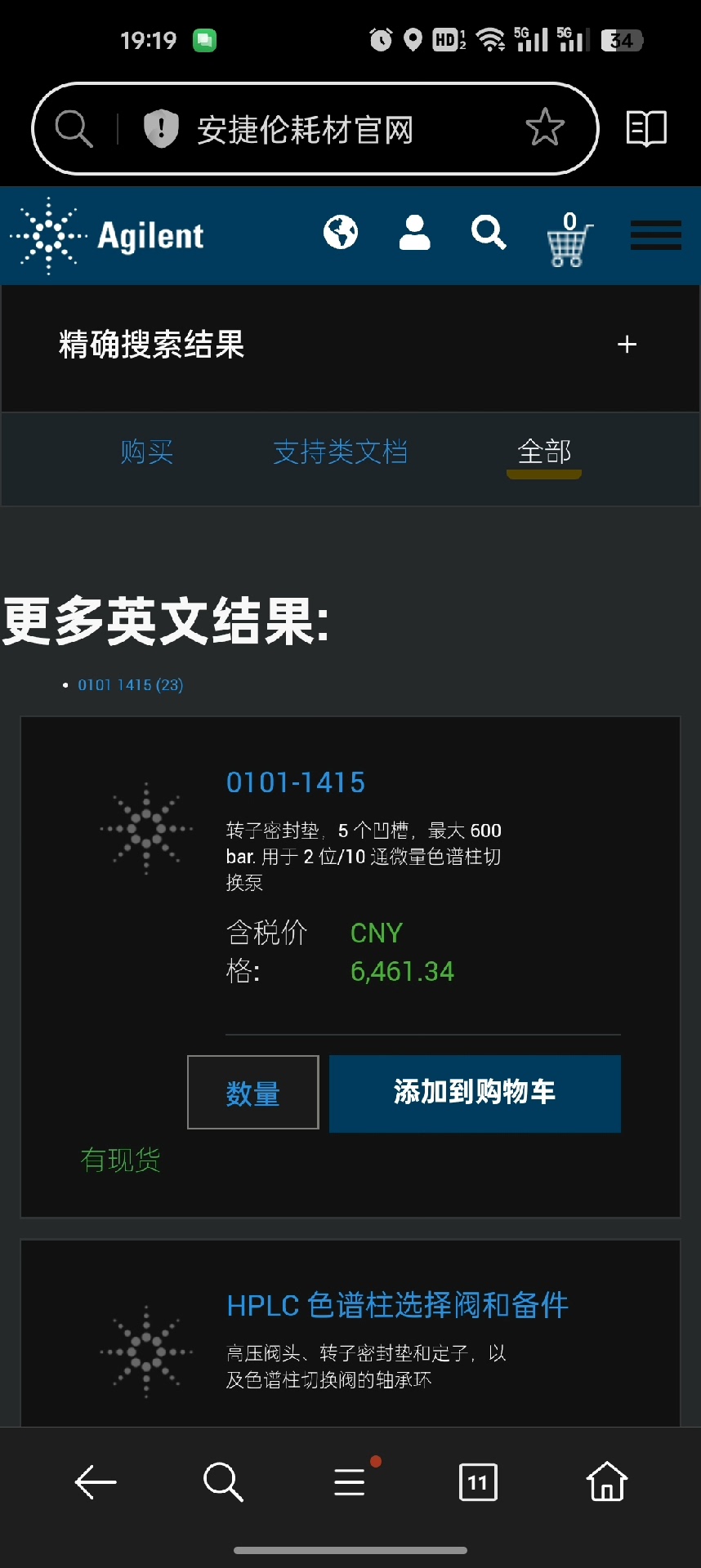Tap the 数量 quantity field
The width and height of the screenshot is (701, 1568).
(252, 1093)
